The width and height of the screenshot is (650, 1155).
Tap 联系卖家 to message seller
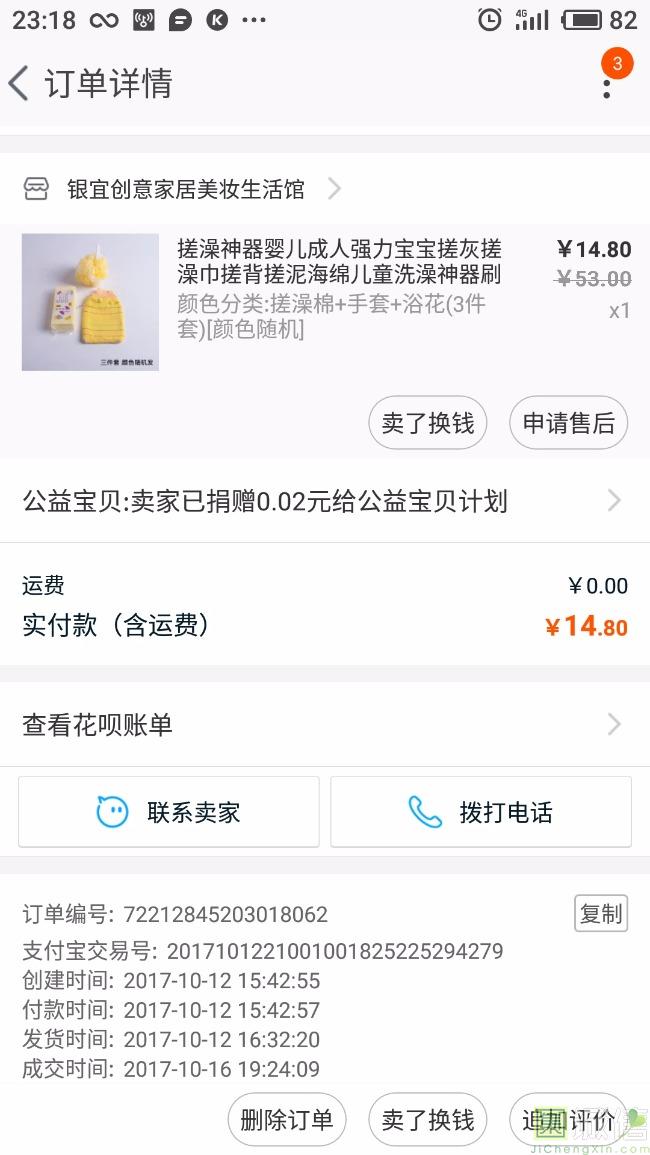169,812
